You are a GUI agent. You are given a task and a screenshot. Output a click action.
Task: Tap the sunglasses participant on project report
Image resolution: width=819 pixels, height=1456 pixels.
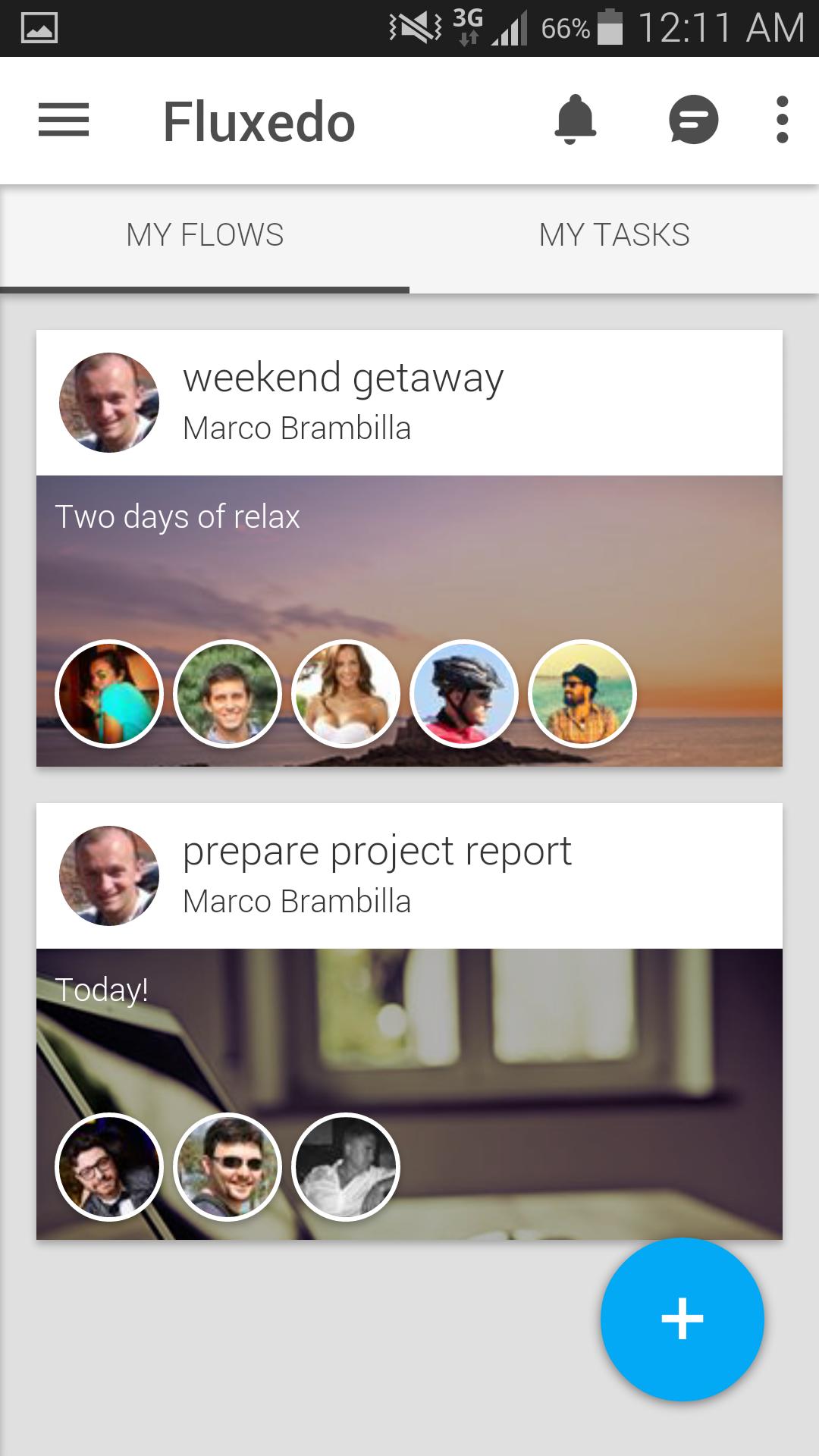[x=227, y=1168]
